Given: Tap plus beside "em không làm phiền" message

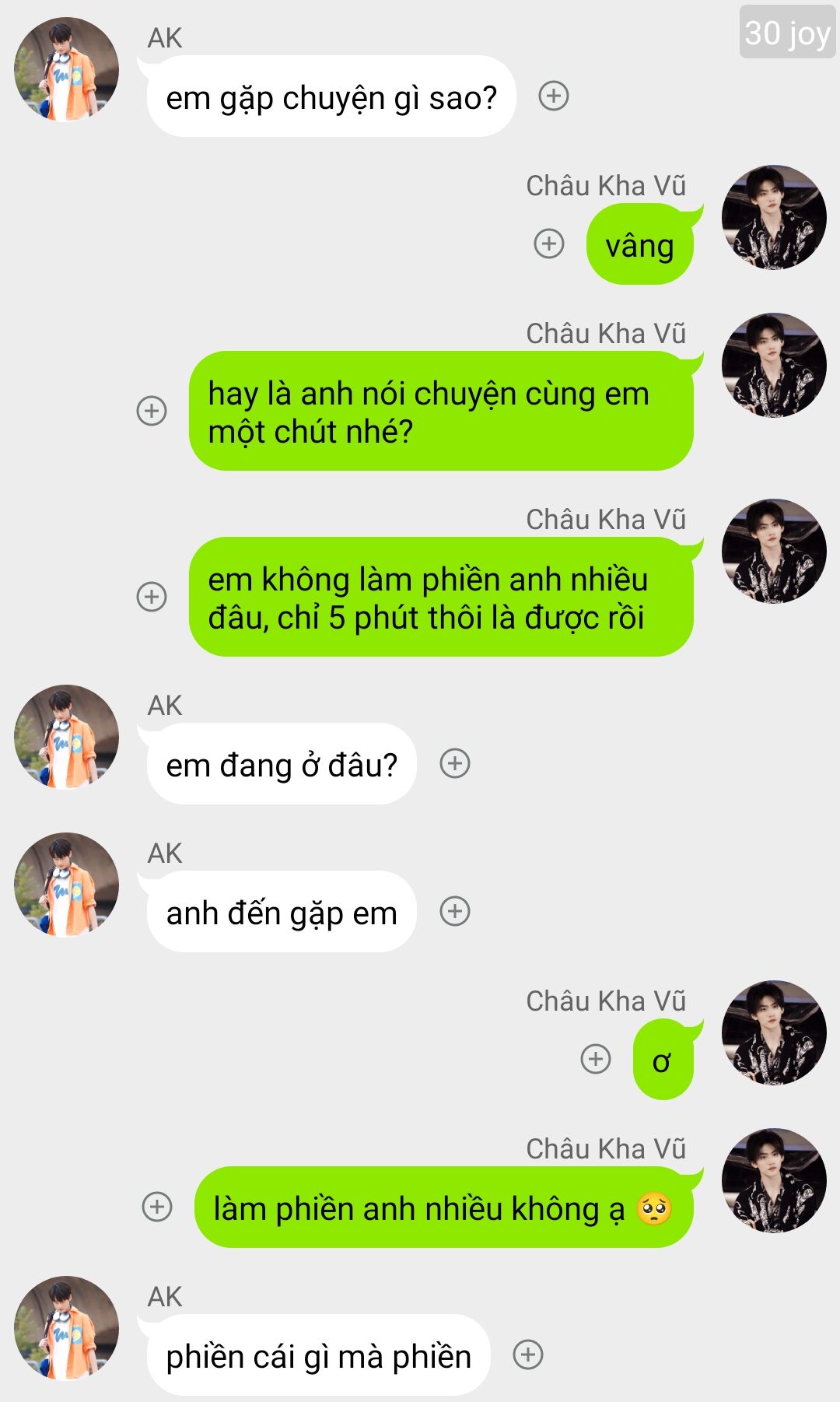Looking at the screenshot, I should coord(152,597).
